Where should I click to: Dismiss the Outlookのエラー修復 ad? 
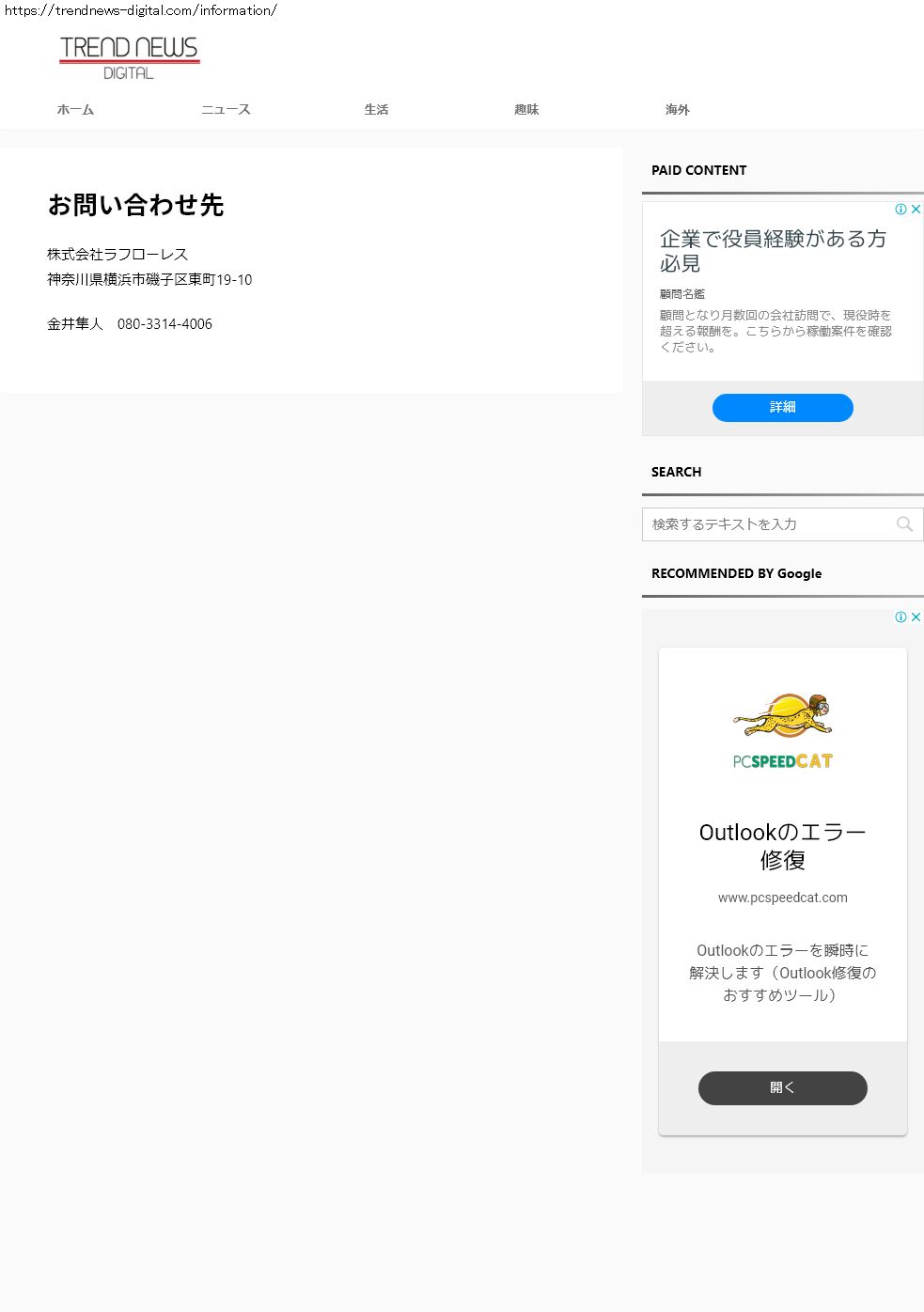click(x=916, y=617)
